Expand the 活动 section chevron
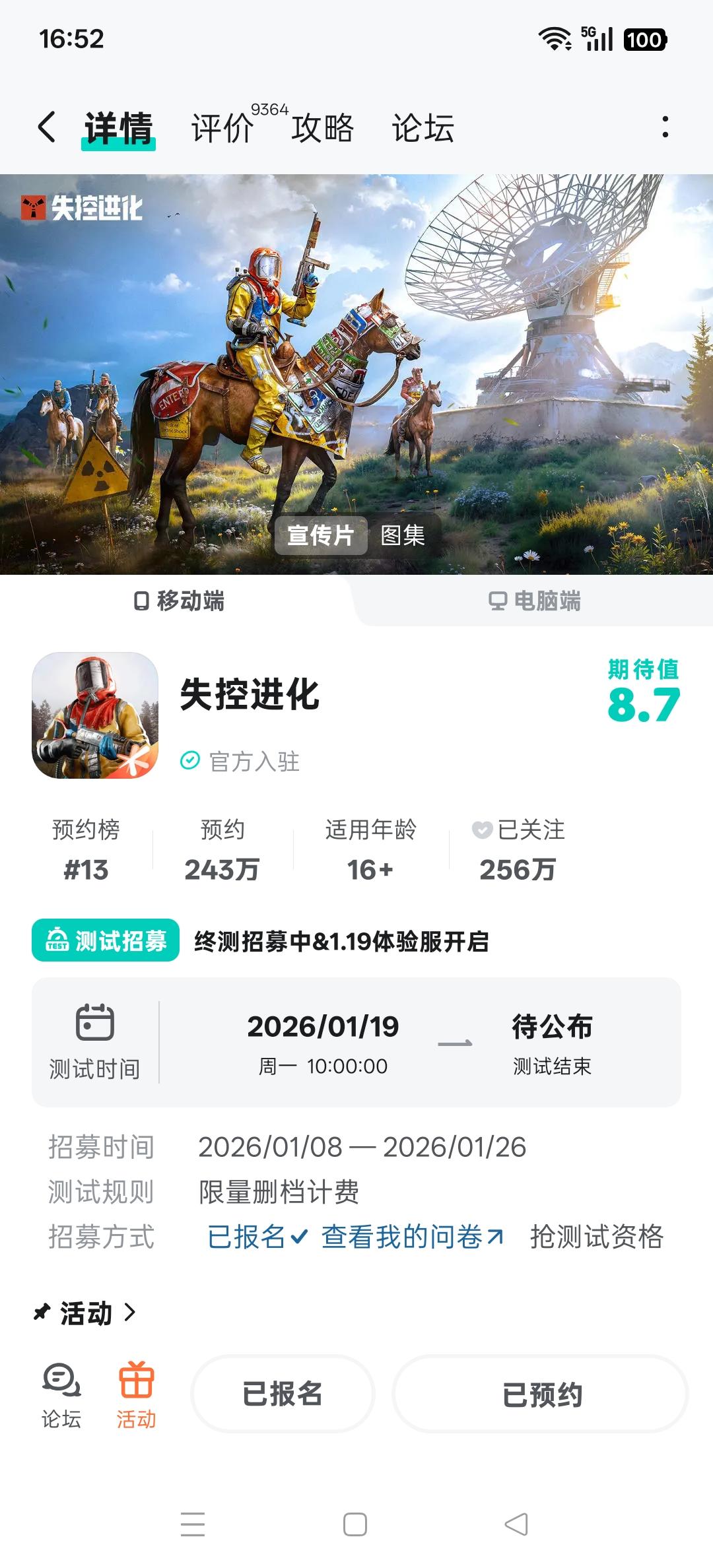The height and width of the screenshot is (1568, 713). [129, 1313]
